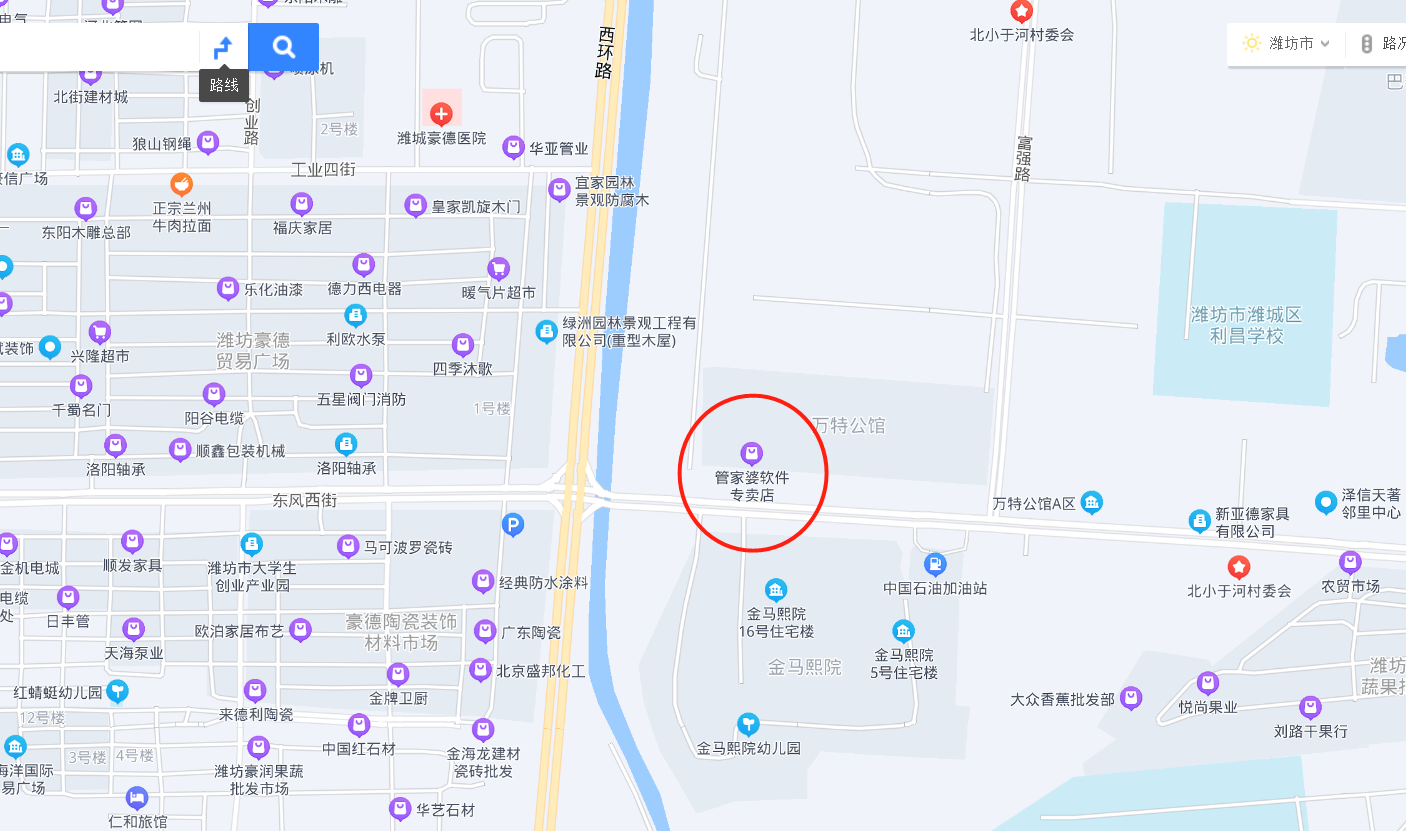Select the 暖气片超市 shop marker

click(498, 268)
